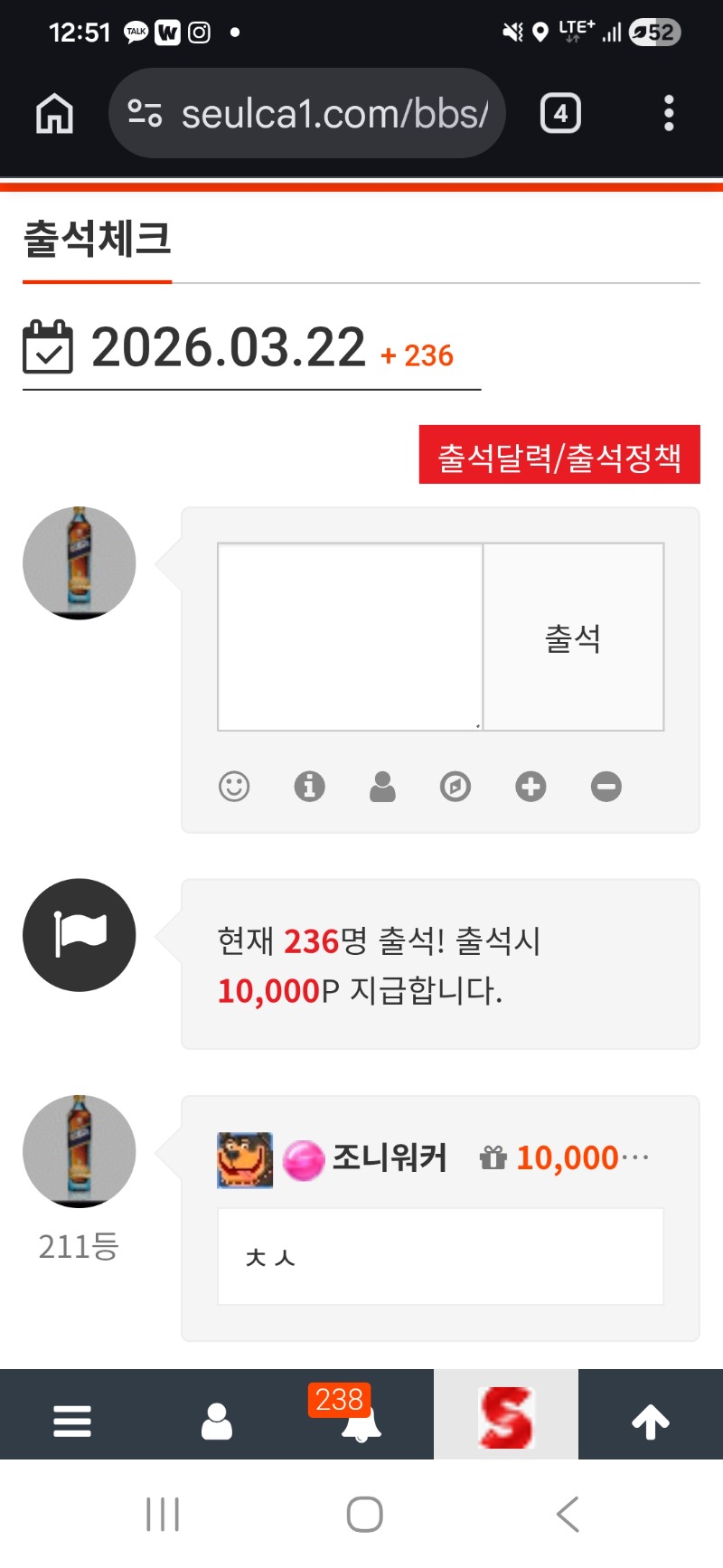Open the browser overflow menu

[669, 114]
